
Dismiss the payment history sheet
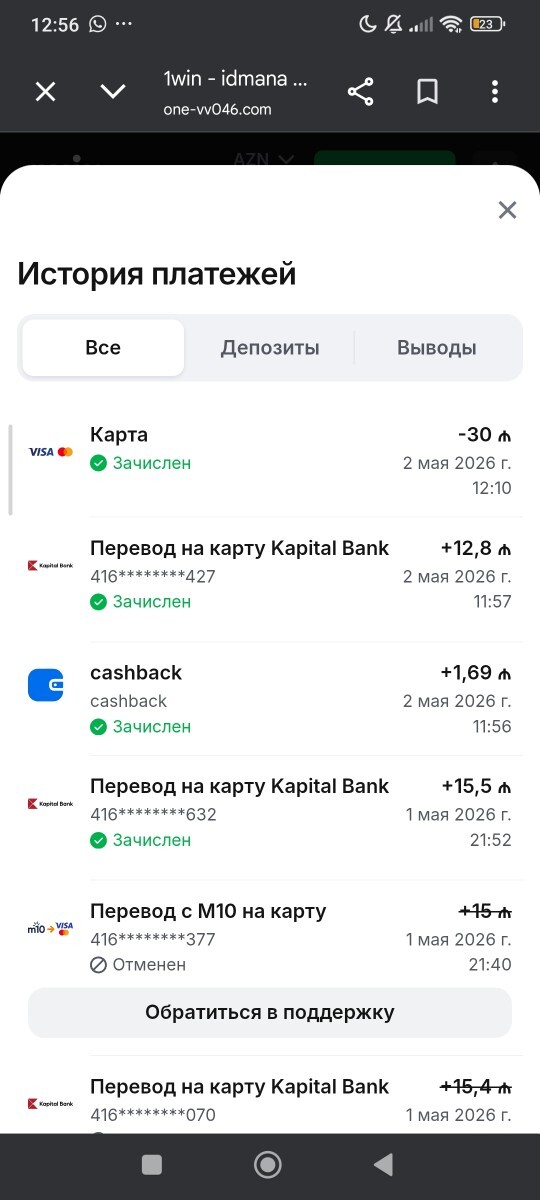[507, 210]
